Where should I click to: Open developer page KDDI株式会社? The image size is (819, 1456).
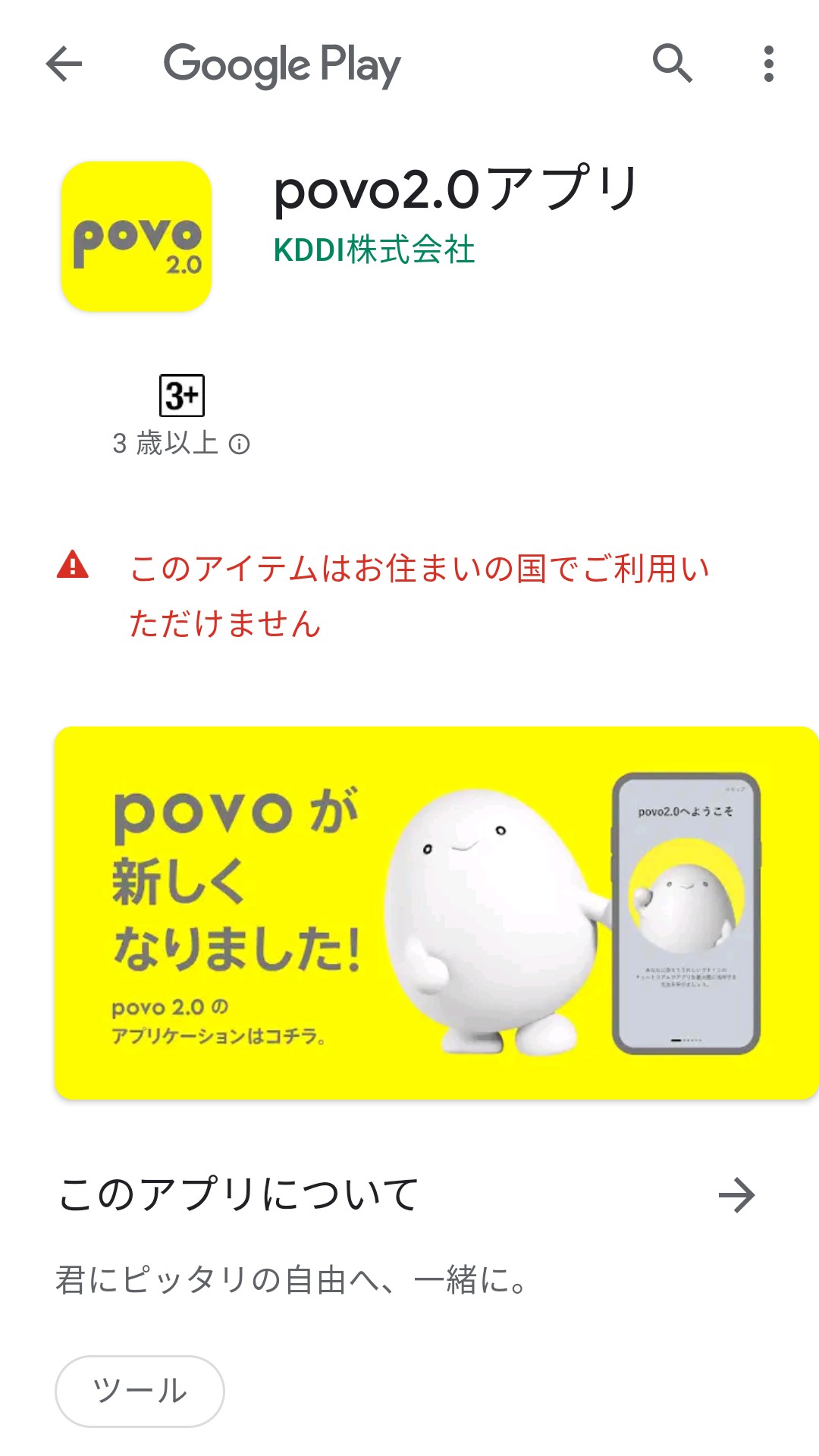(374, 249)
